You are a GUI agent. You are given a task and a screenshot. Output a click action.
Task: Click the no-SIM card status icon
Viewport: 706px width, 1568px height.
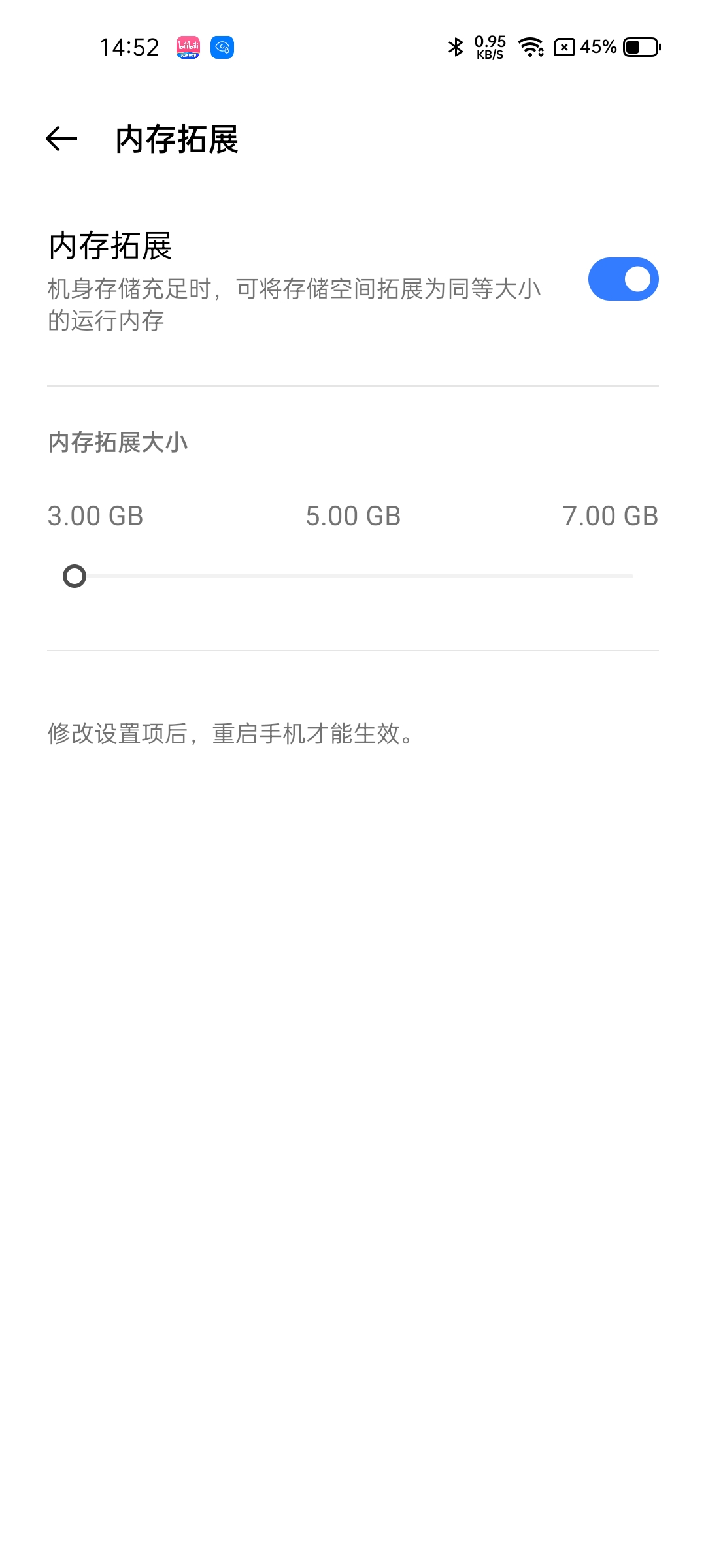[563, 47]
